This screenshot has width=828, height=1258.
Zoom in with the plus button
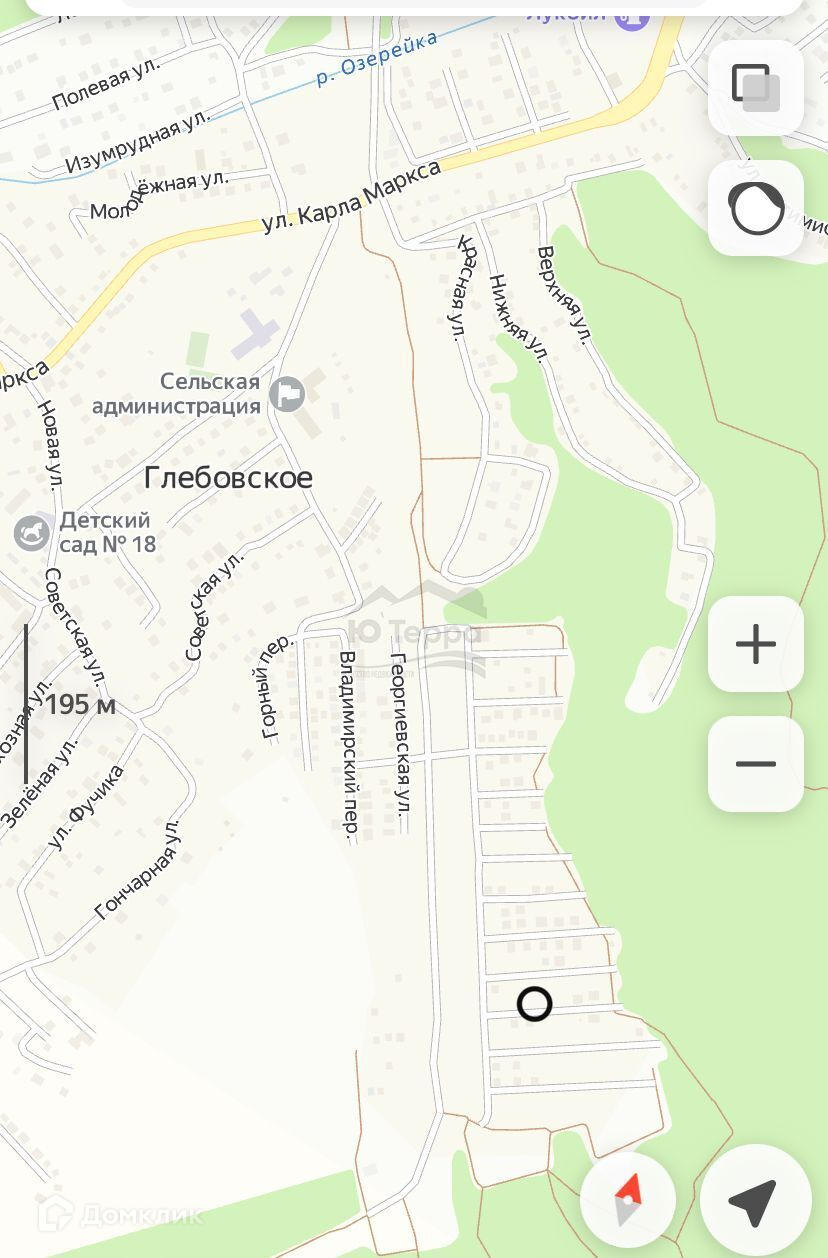(755, 644)
